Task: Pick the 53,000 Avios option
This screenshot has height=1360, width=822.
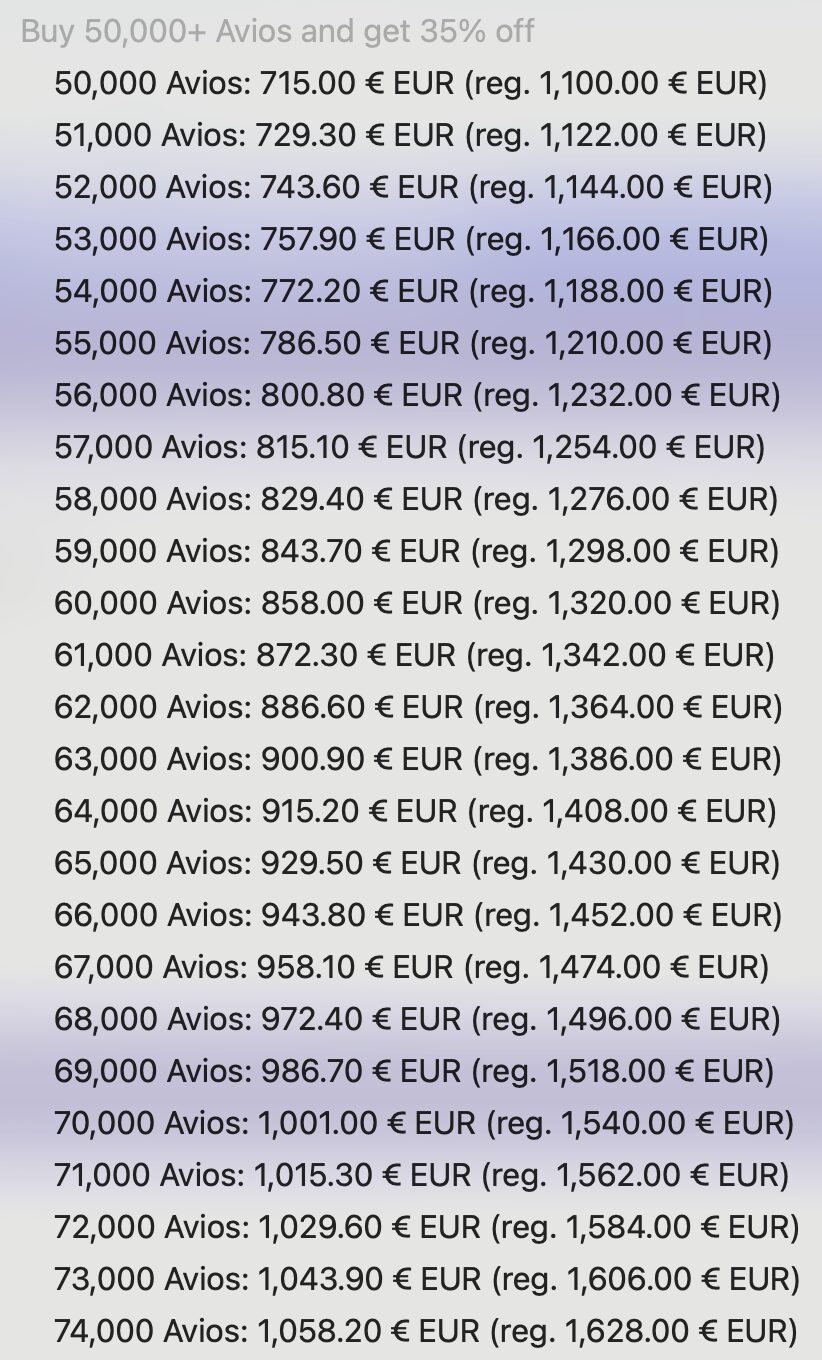Action: click(x=412, y=239)
